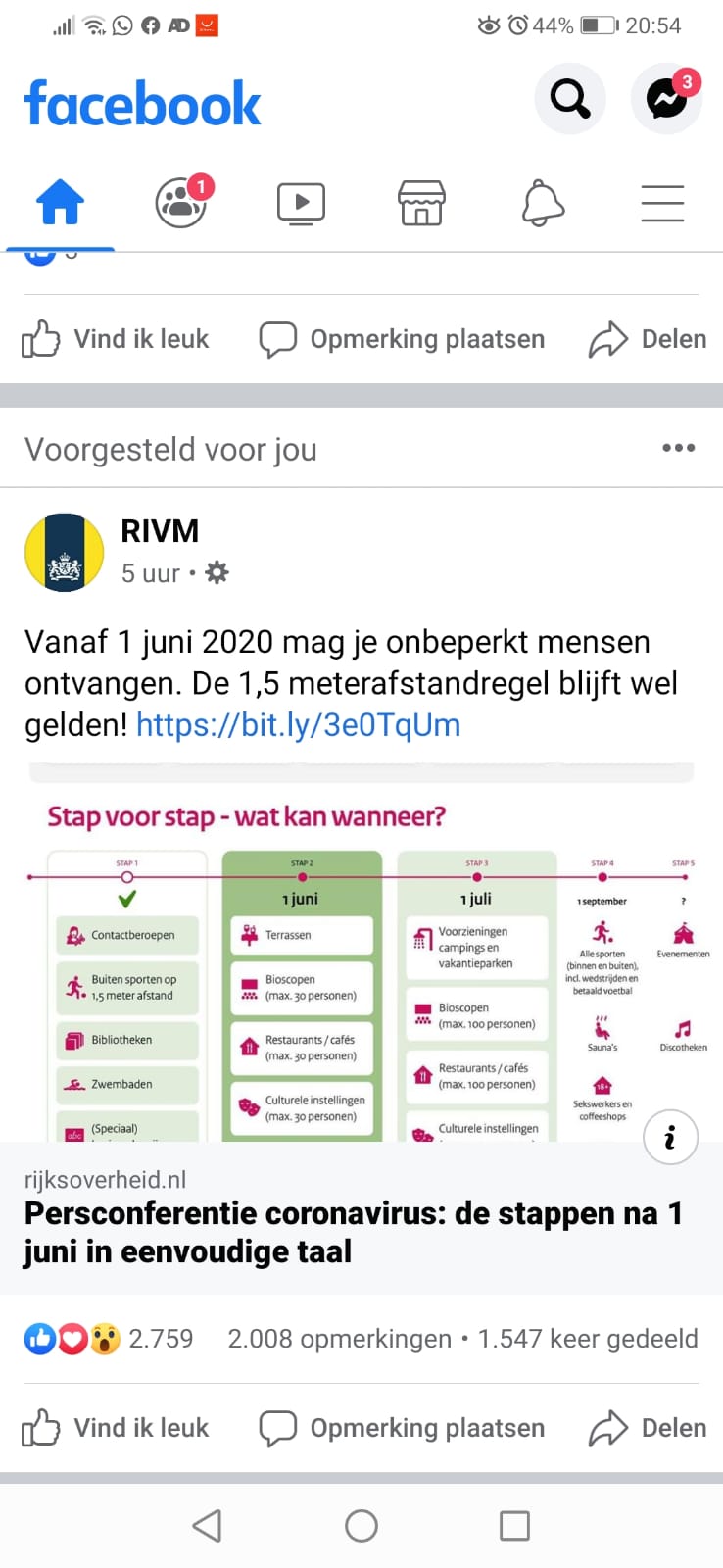Share the RIVM post via Delen

coord(648,1428)
